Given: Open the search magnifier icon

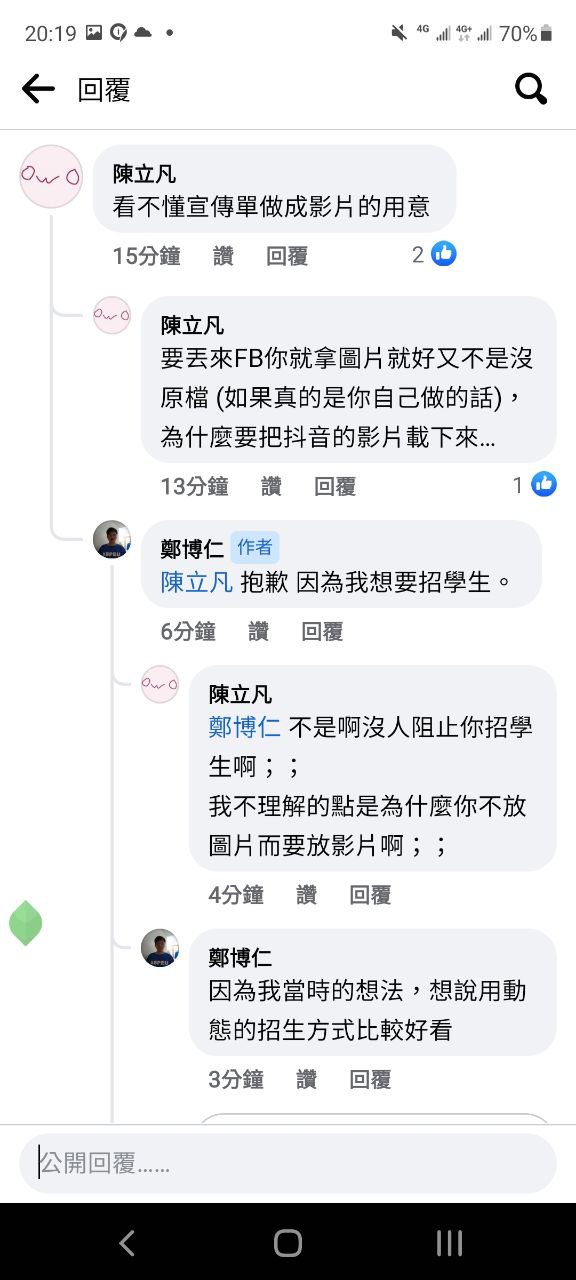Looking at the screenshot, I should pyautogui.click(x=531, y=90).
